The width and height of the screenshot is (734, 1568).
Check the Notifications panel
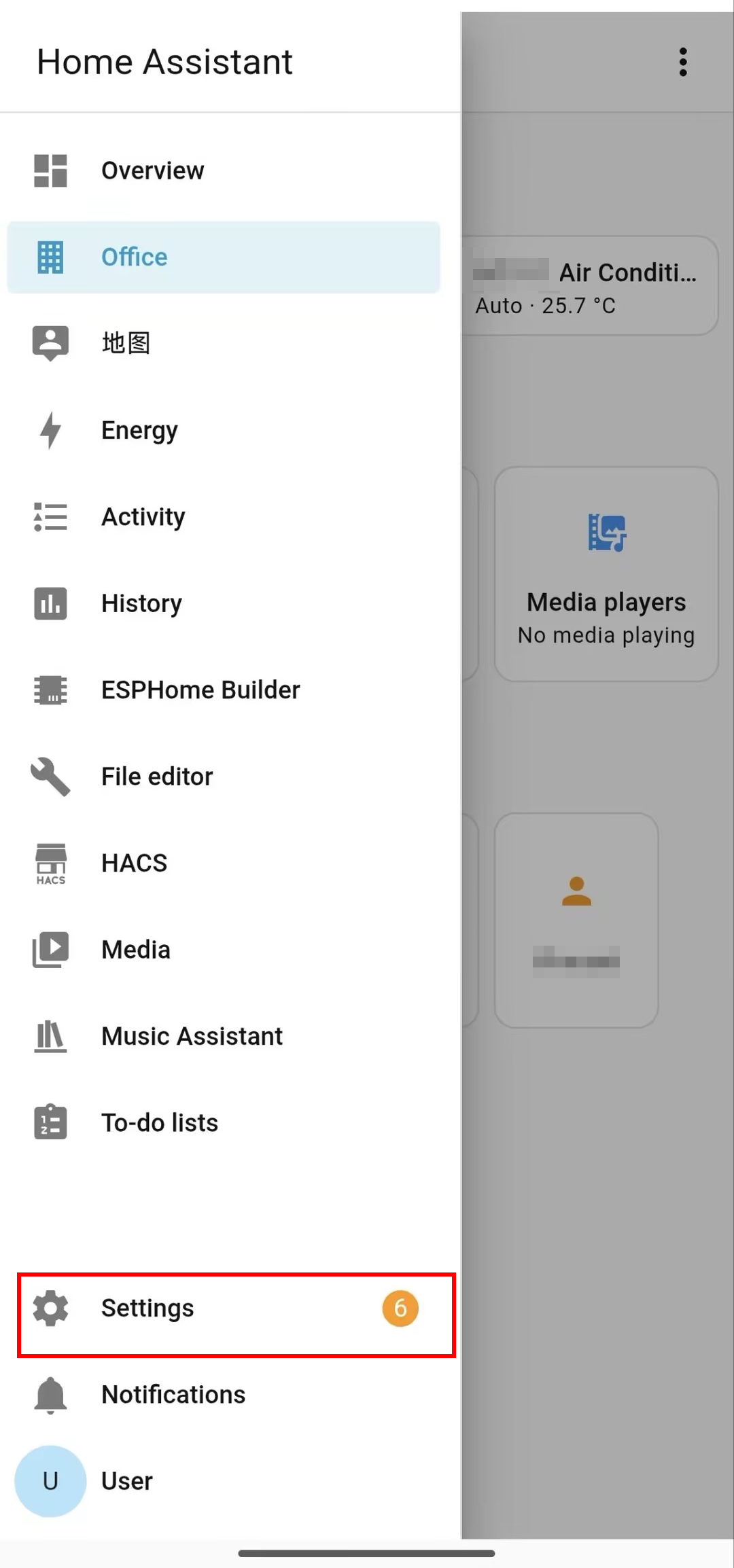(173, 1395)
